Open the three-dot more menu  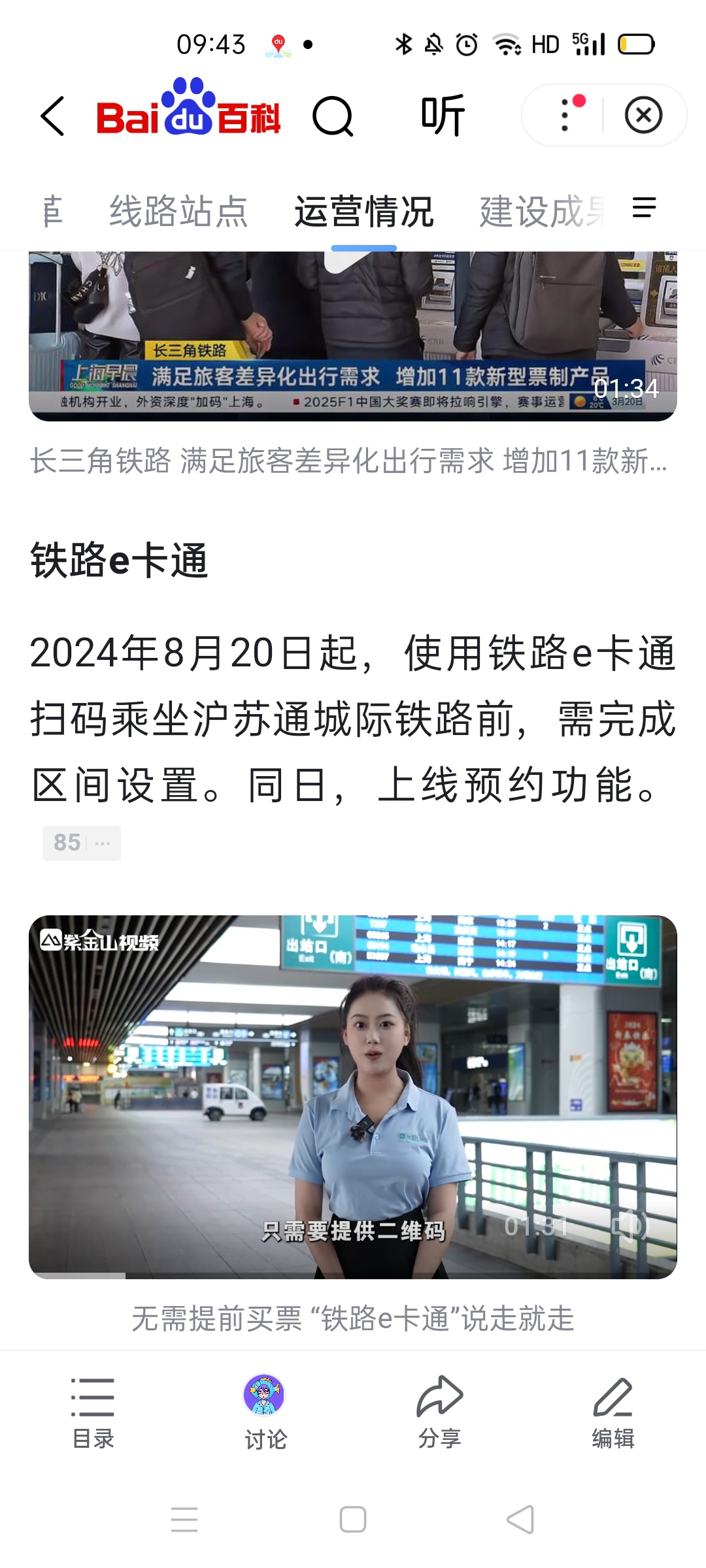pos(565,116)
